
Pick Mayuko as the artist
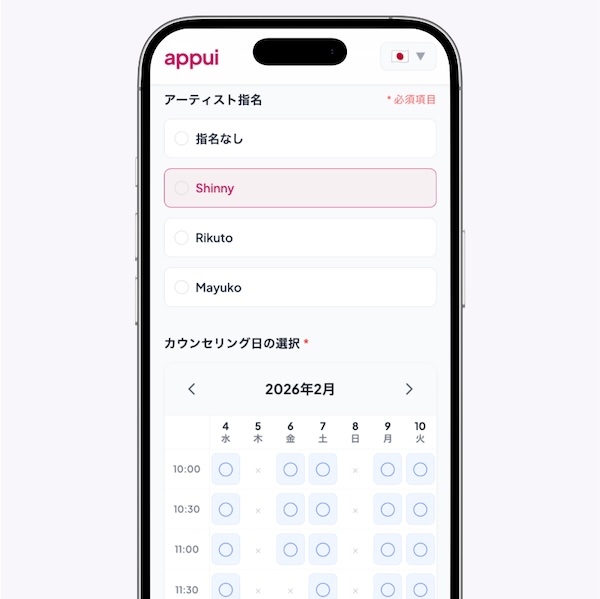click(300, 287)
